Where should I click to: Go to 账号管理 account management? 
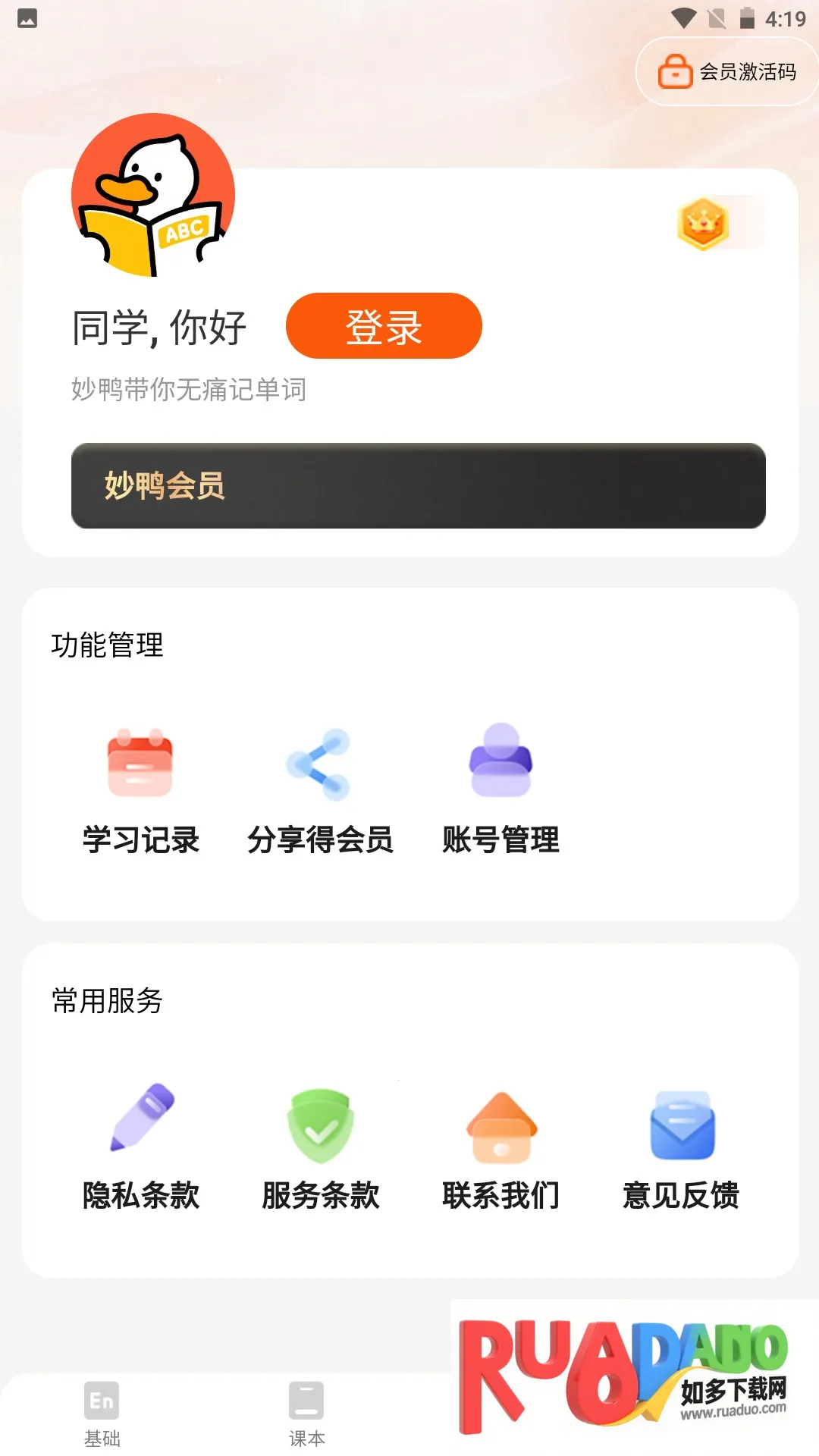point(500,789)
